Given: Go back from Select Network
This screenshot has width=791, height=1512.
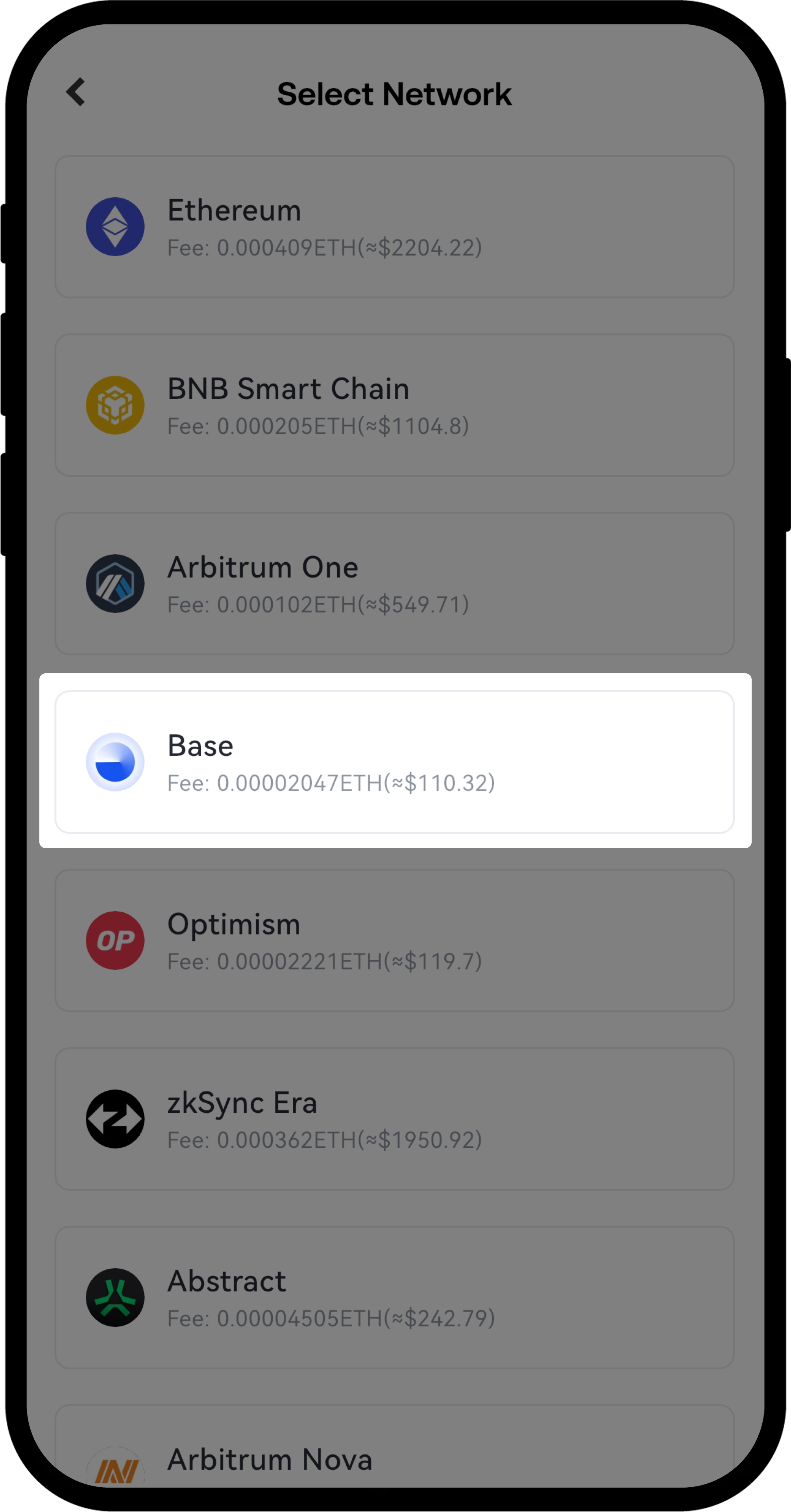Looking at the screenshot, I should click(x=76, y=93).
